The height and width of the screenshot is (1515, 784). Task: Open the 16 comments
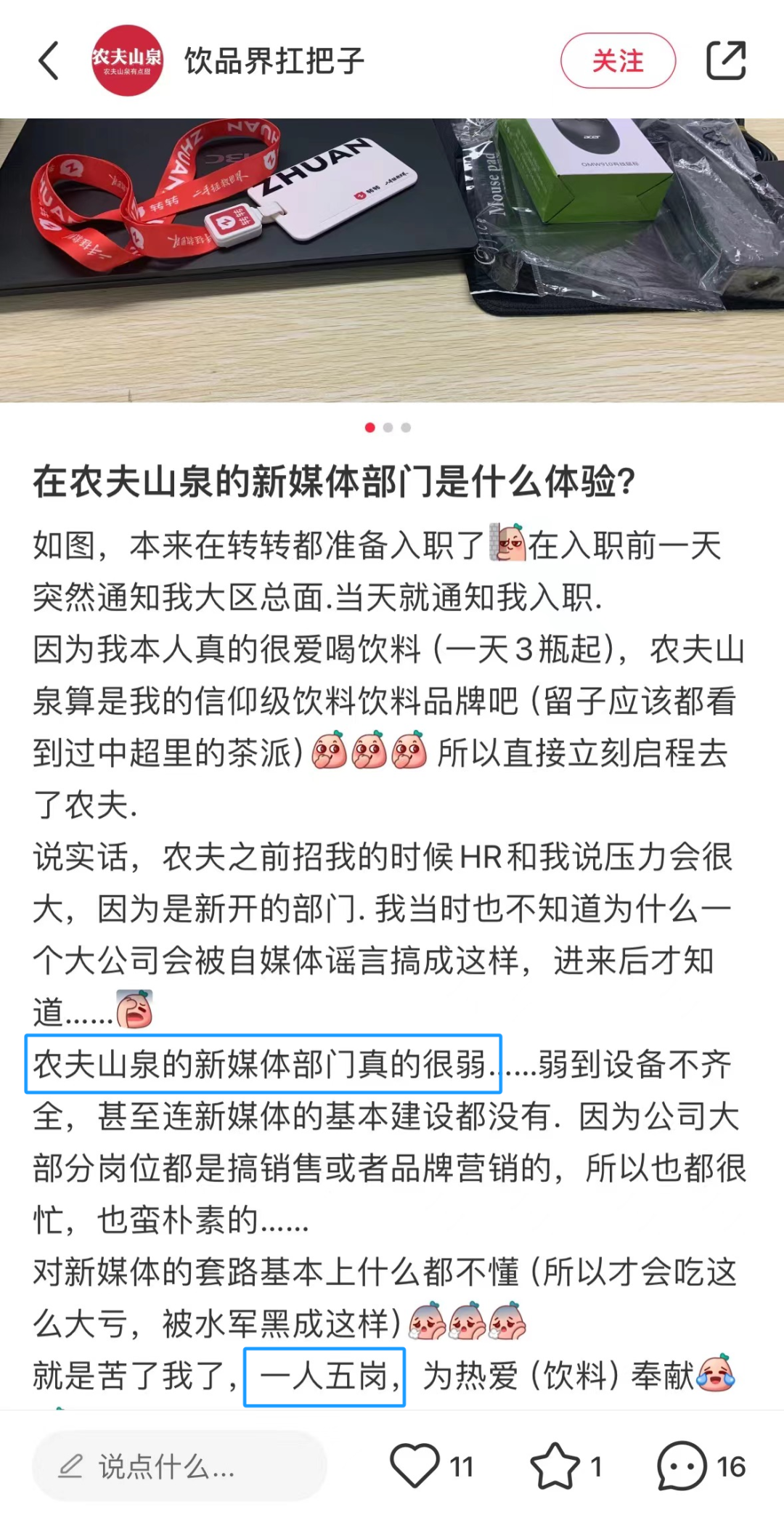point(682,1466)
